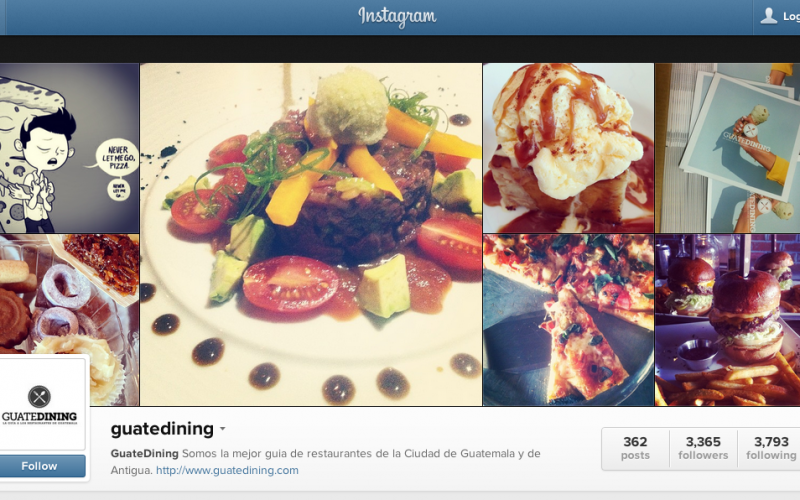Open the pizza cartoon photo

tap(68, 148)
